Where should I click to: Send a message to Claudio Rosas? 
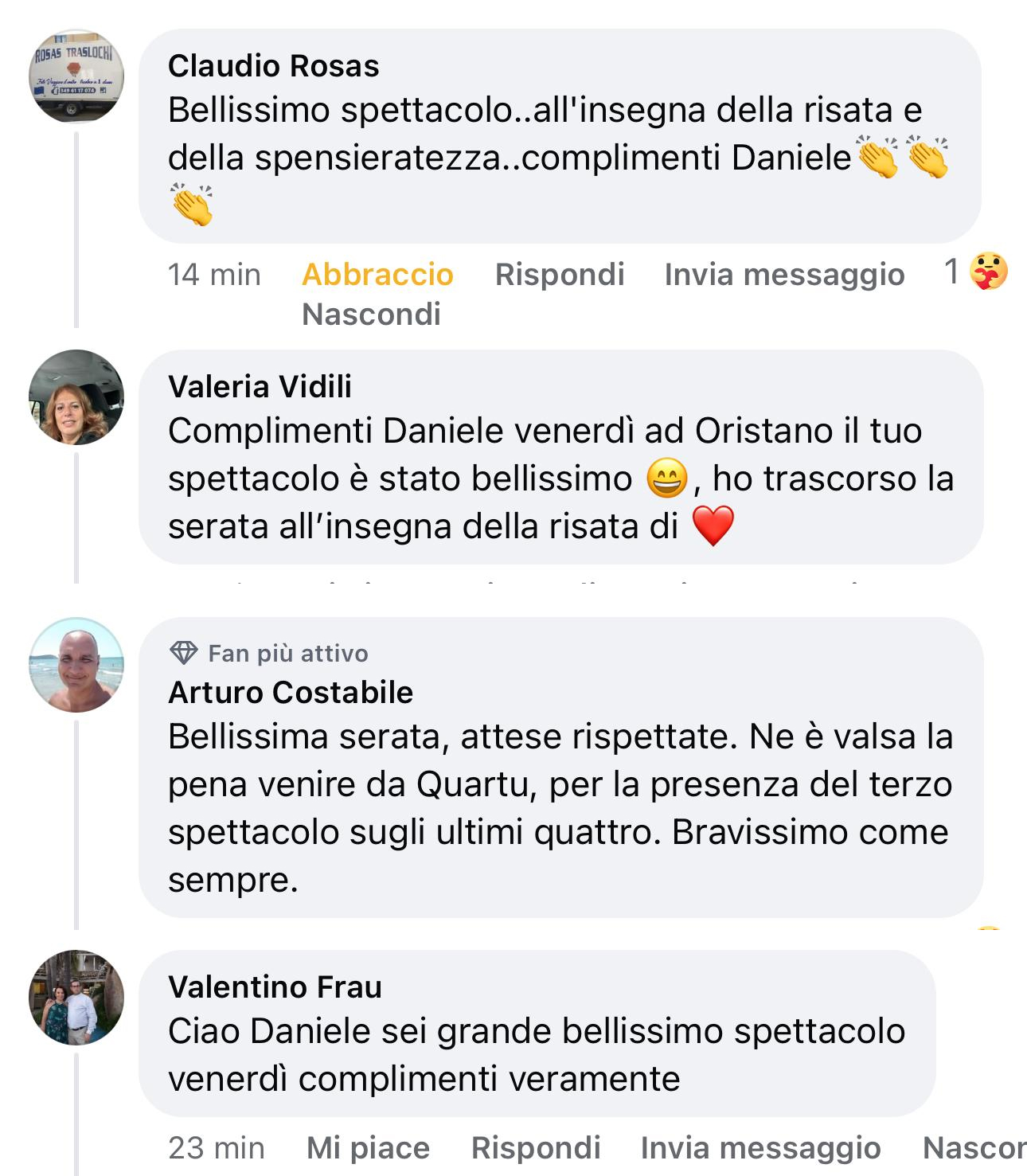click(784, 275)
